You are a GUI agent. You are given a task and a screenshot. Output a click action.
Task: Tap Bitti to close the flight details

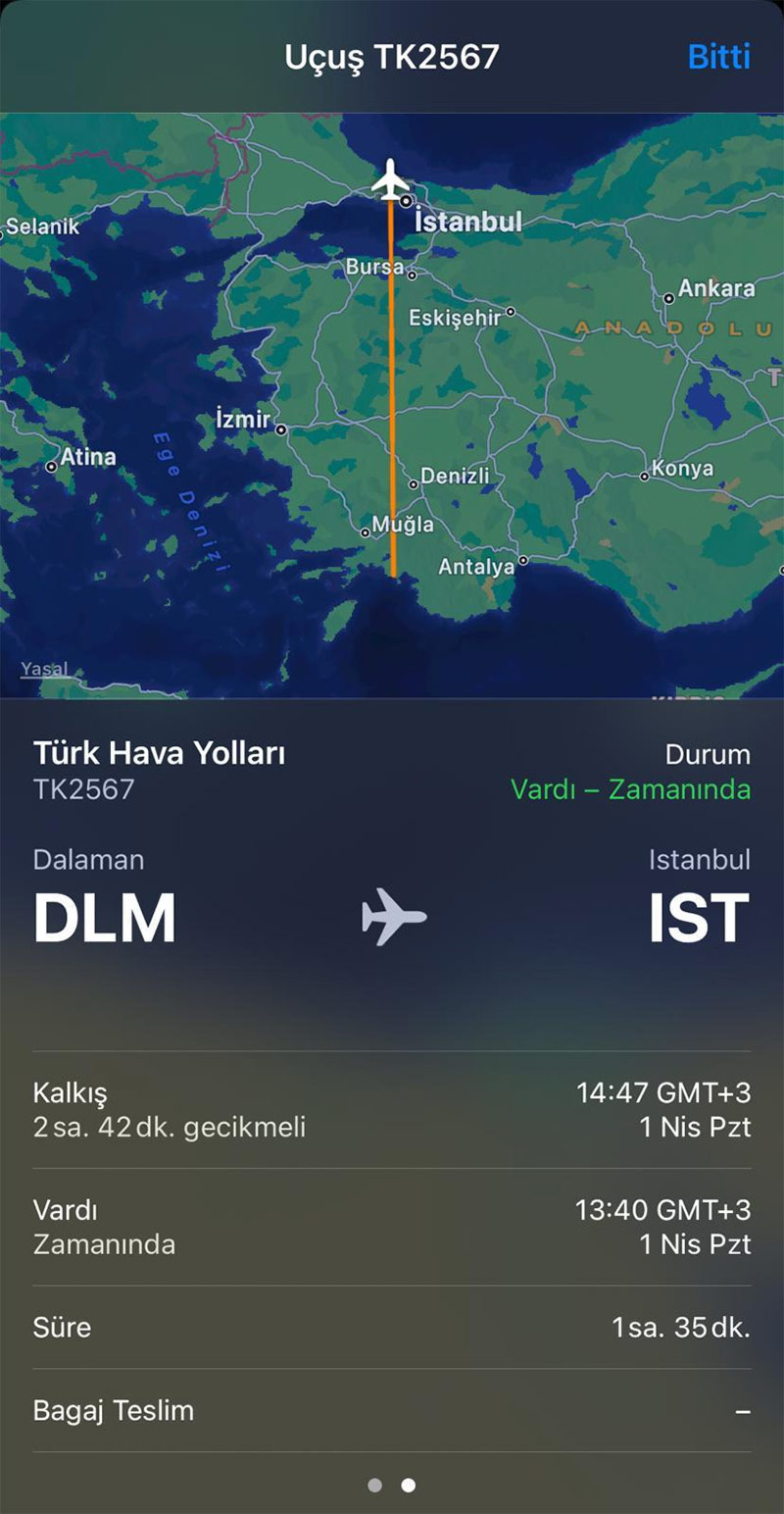tap(718, 57)
